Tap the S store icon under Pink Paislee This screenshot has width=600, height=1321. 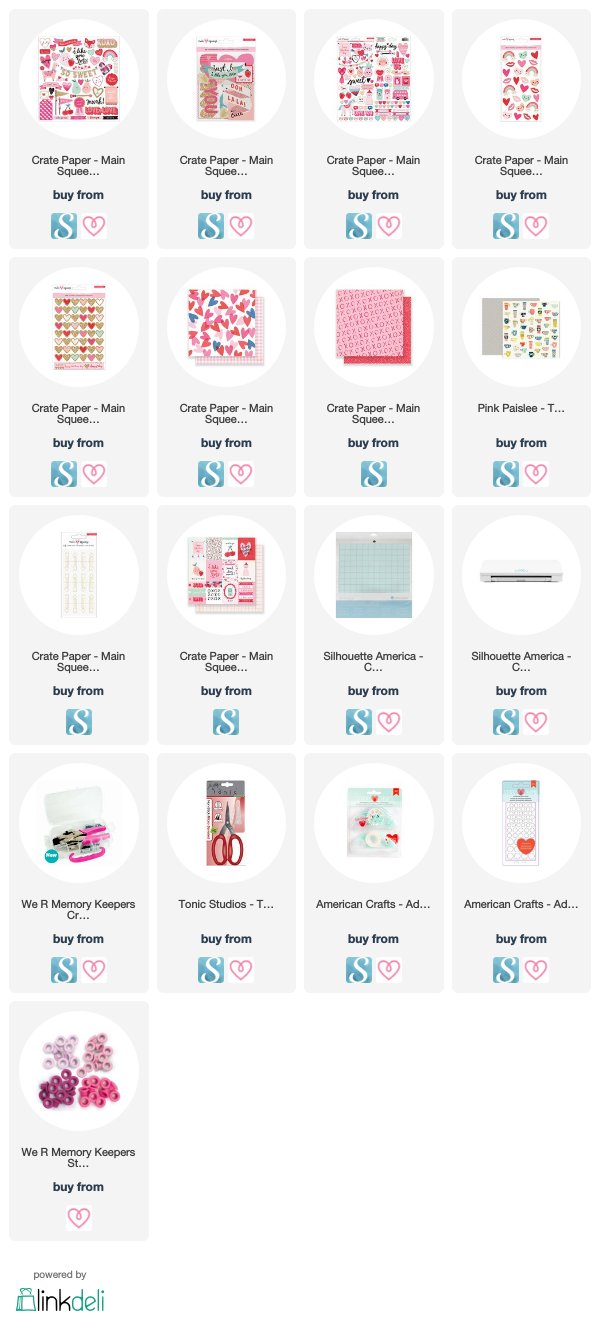coord(507,473)
